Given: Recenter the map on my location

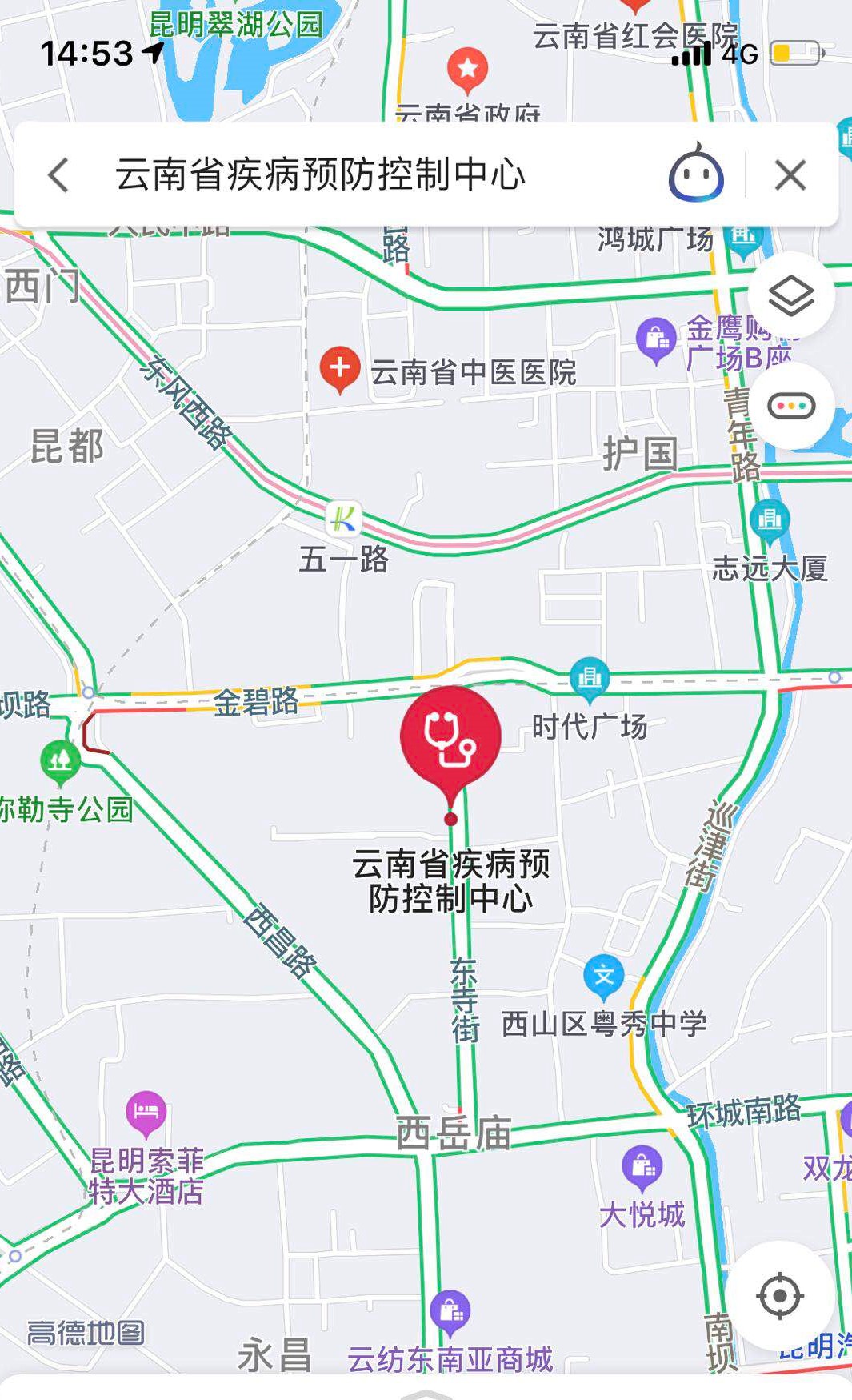Looking at the screenshot, I should [x=780, y=1295].
